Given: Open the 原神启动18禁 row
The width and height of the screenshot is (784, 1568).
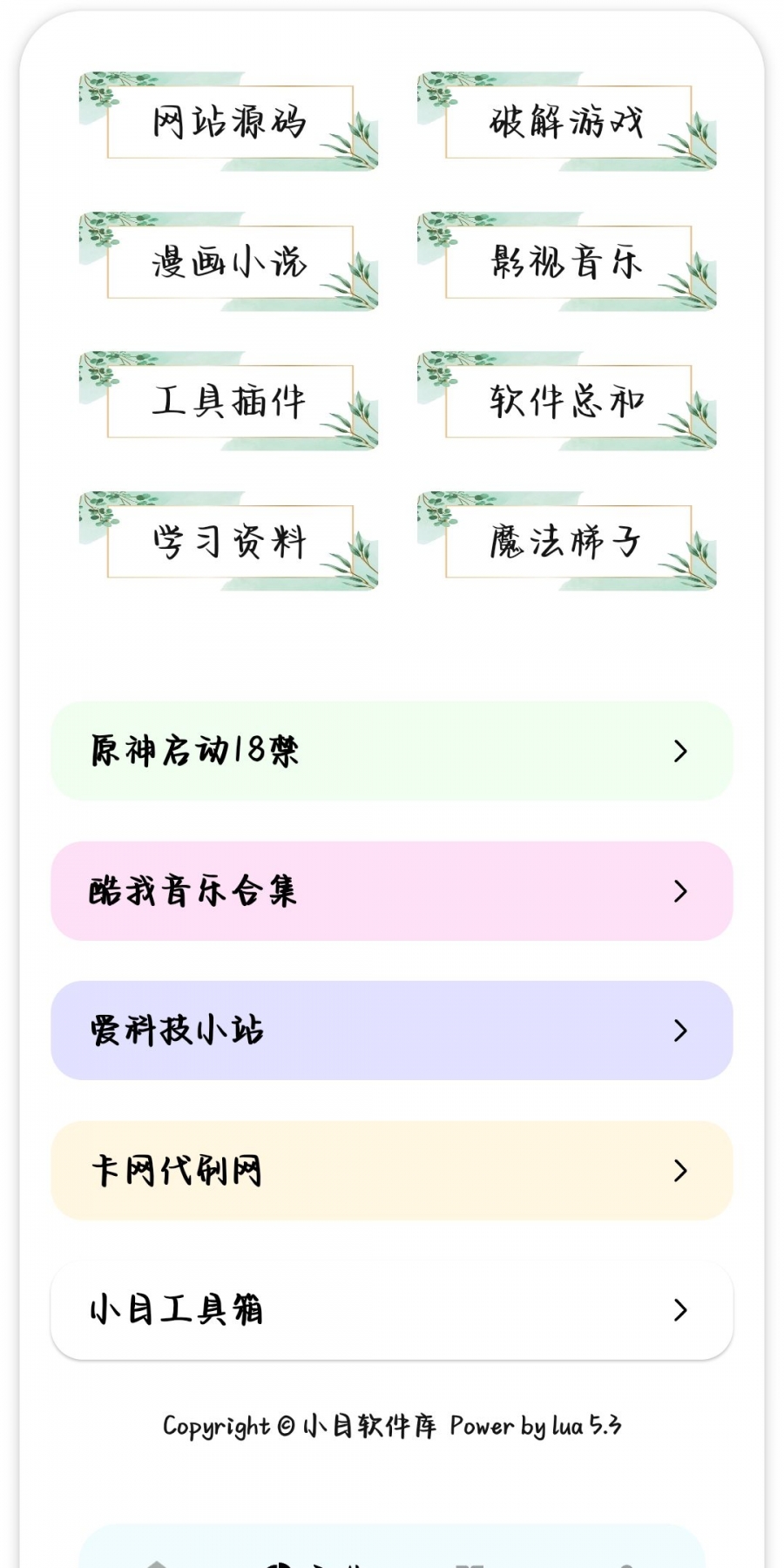Looking at the screenshot, I should point(392,751).
